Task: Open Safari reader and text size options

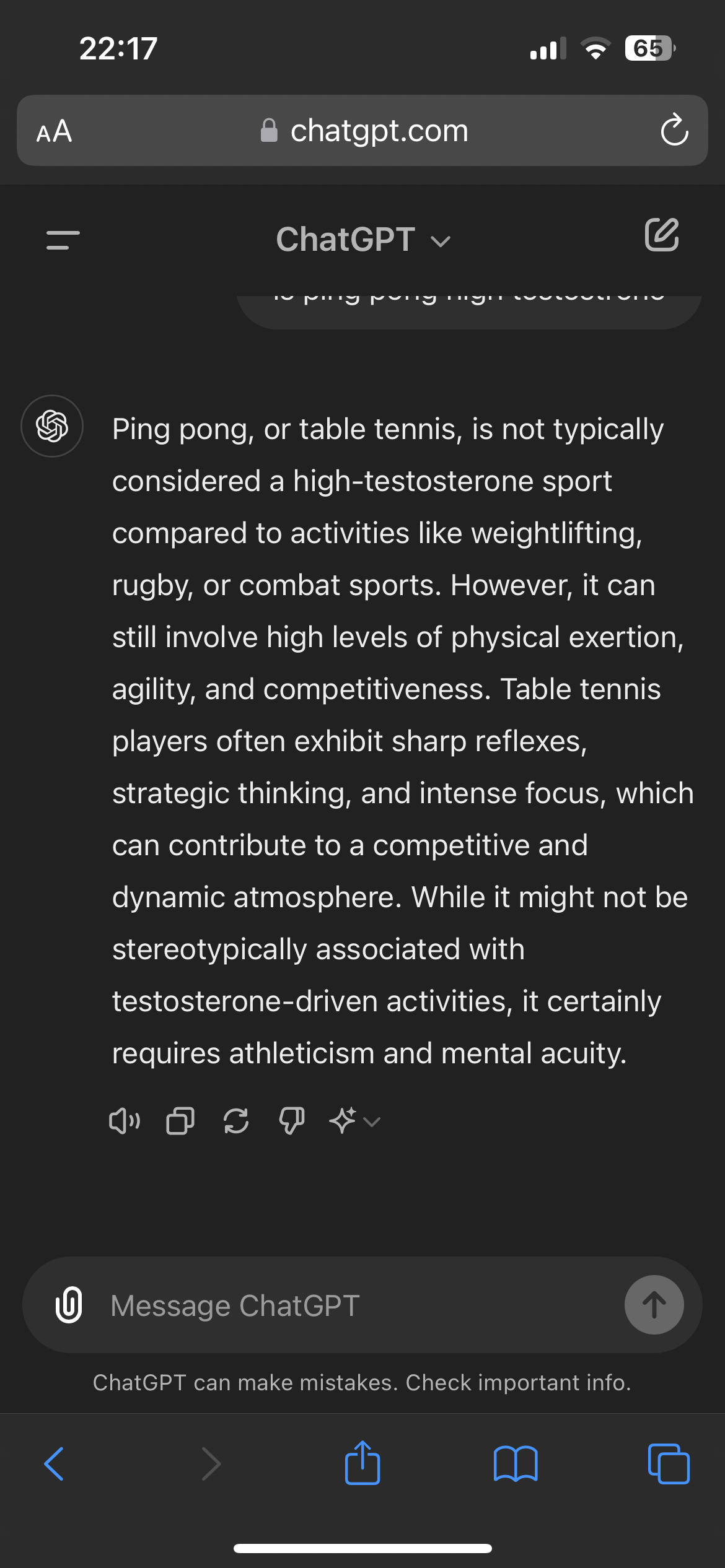Action: [x=55, y=131]
